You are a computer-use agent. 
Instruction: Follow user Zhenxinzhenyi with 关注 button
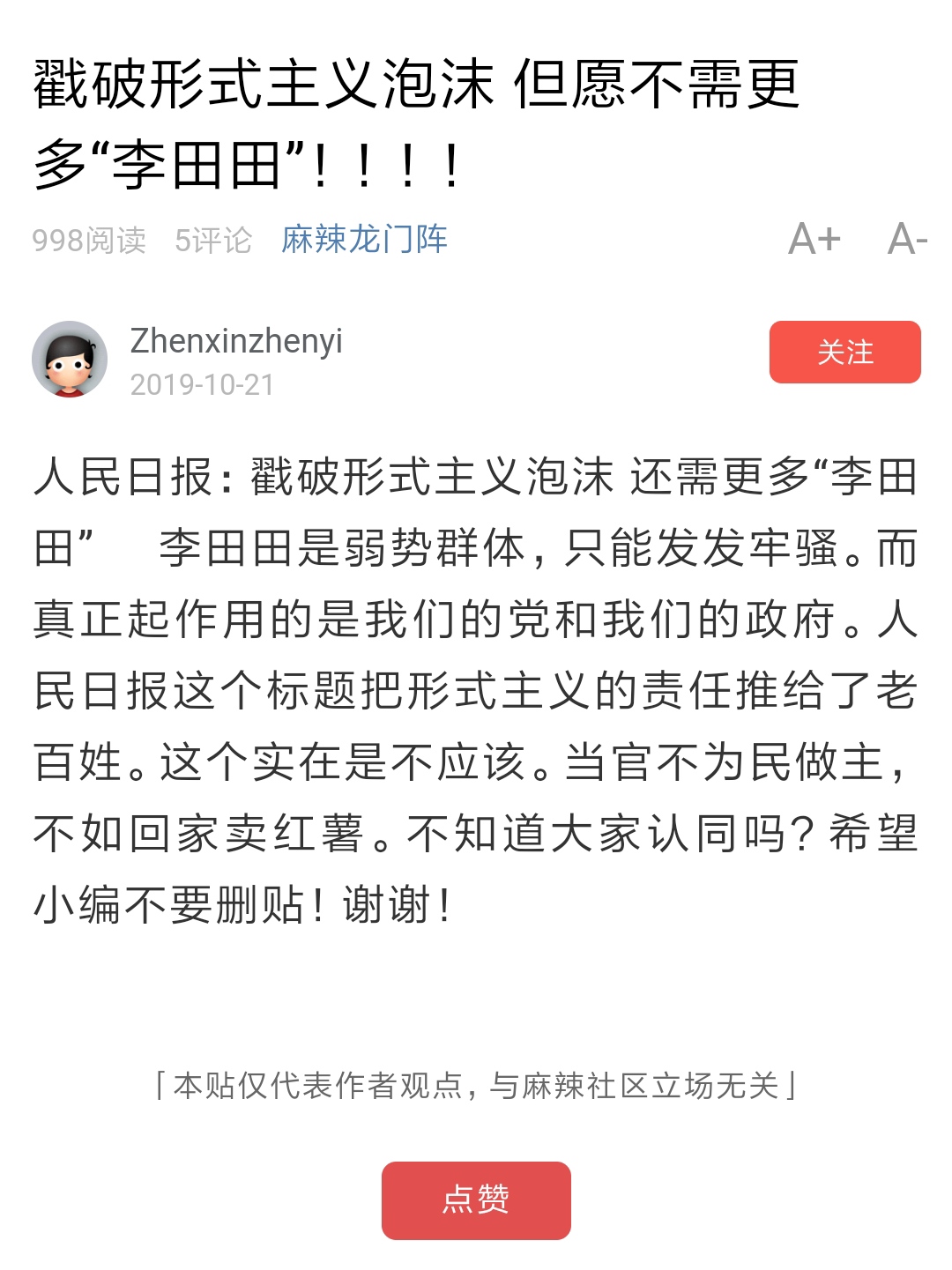point(844,352)
